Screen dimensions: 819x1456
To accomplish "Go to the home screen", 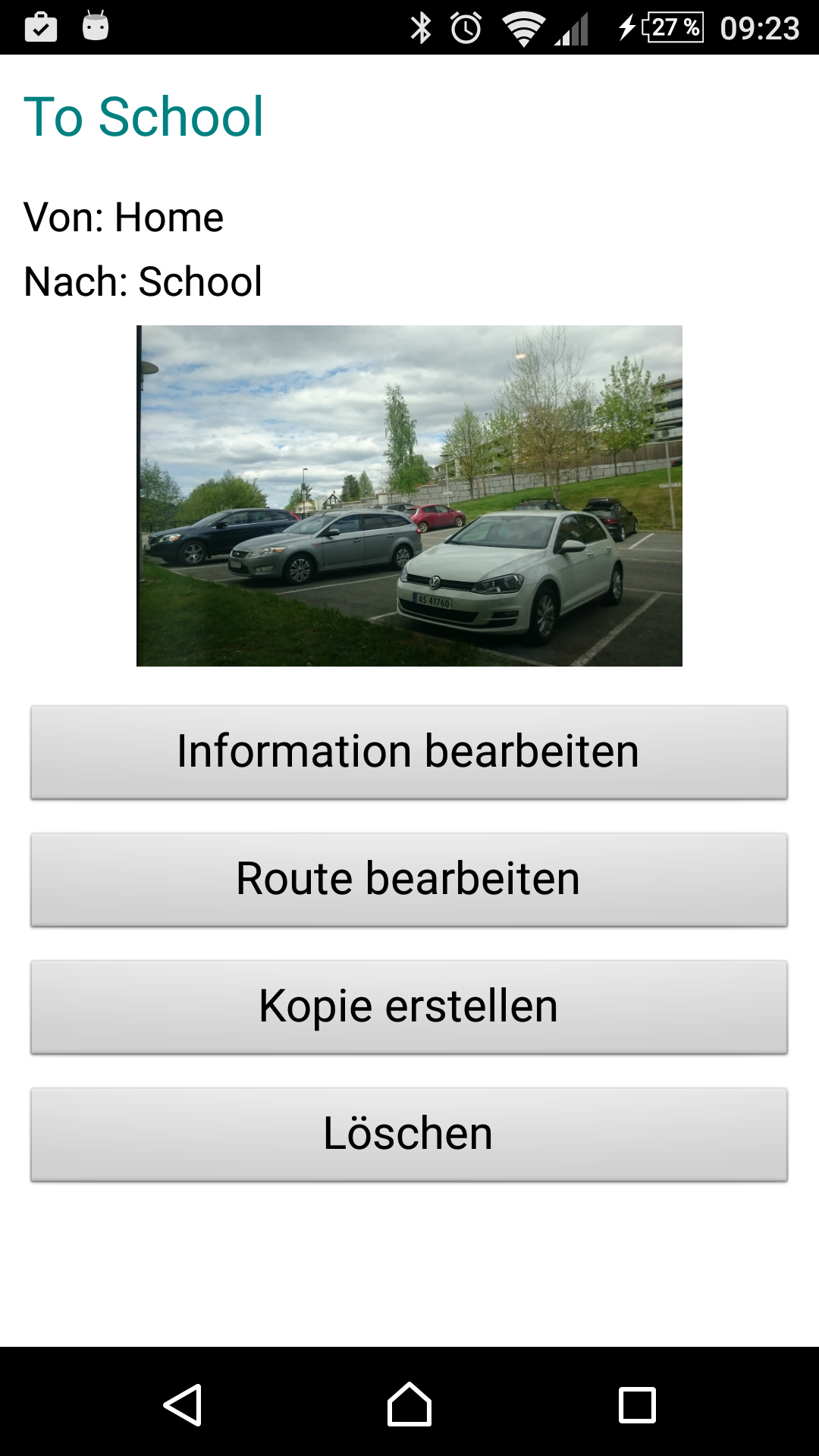I will pyautogui.click(x=409, y=1404).
